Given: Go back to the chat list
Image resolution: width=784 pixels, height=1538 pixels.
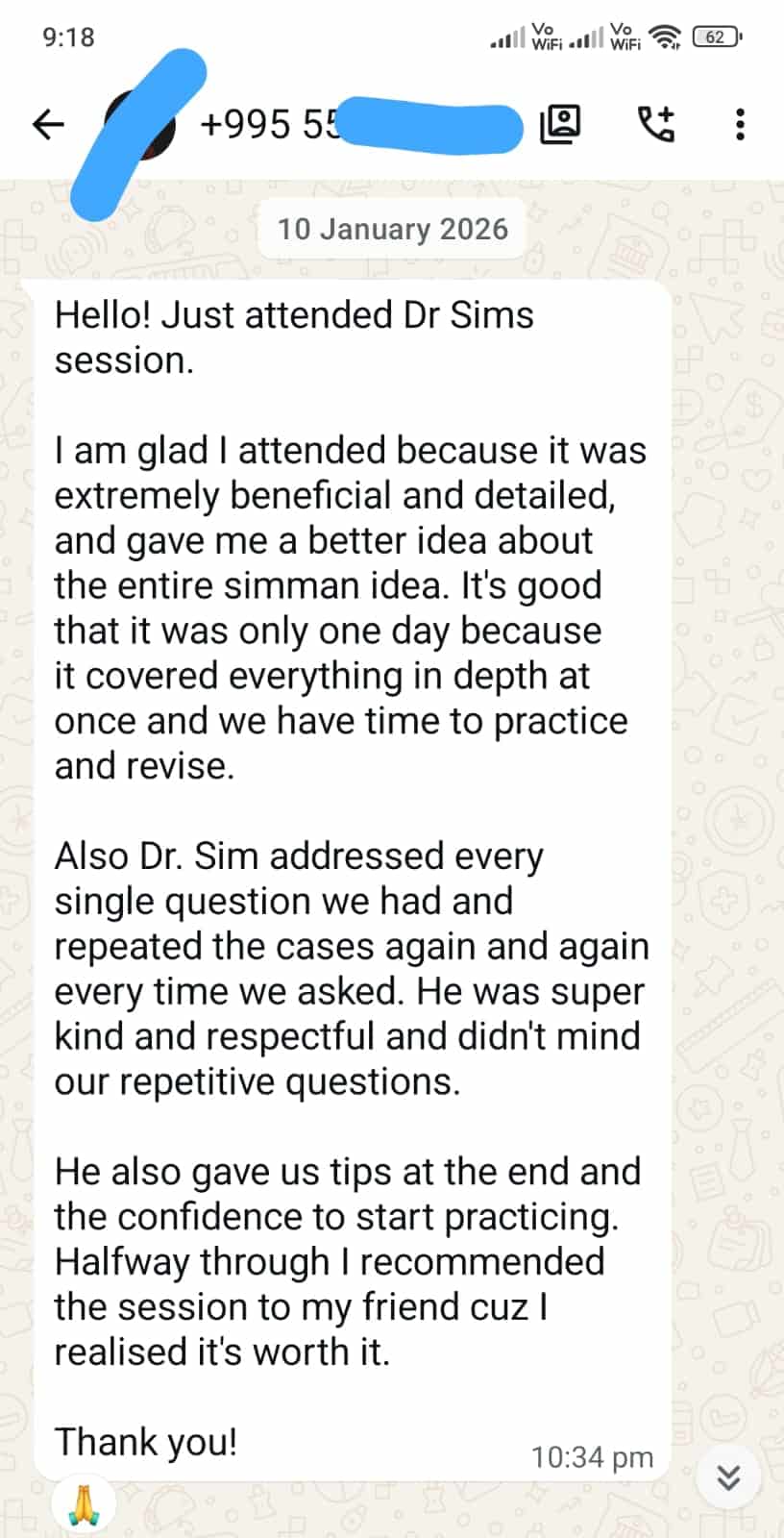Looking at the screenshot, I should (x=48, y=124).
